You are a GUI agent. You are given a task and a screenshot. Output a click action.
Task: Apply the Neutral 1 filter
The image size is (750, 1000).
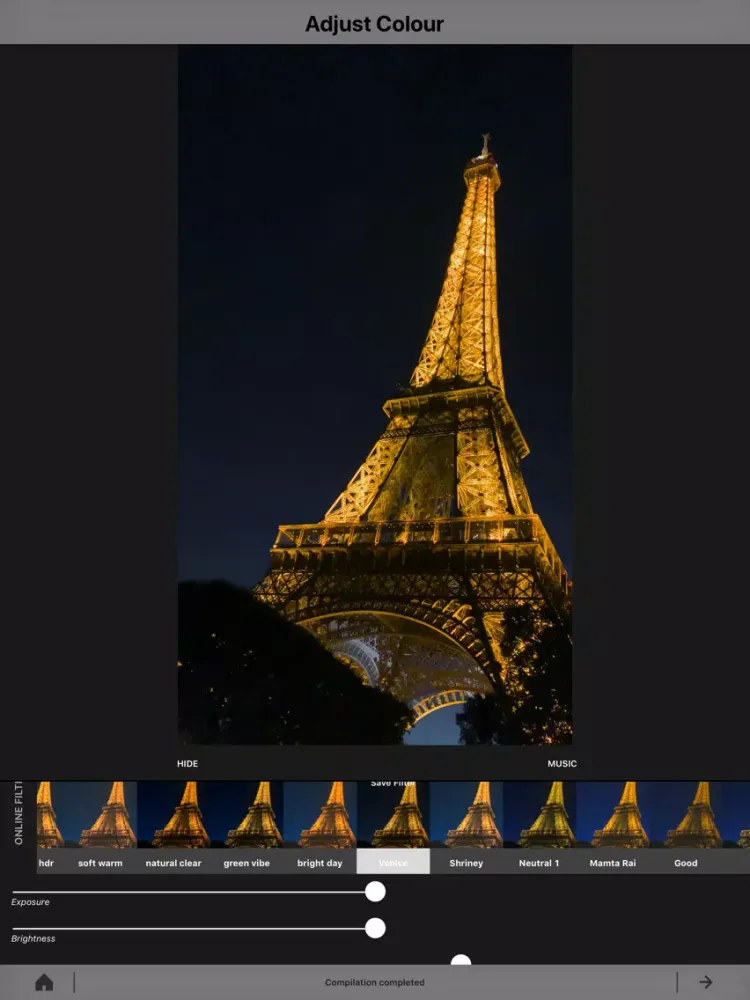point(539,828)
